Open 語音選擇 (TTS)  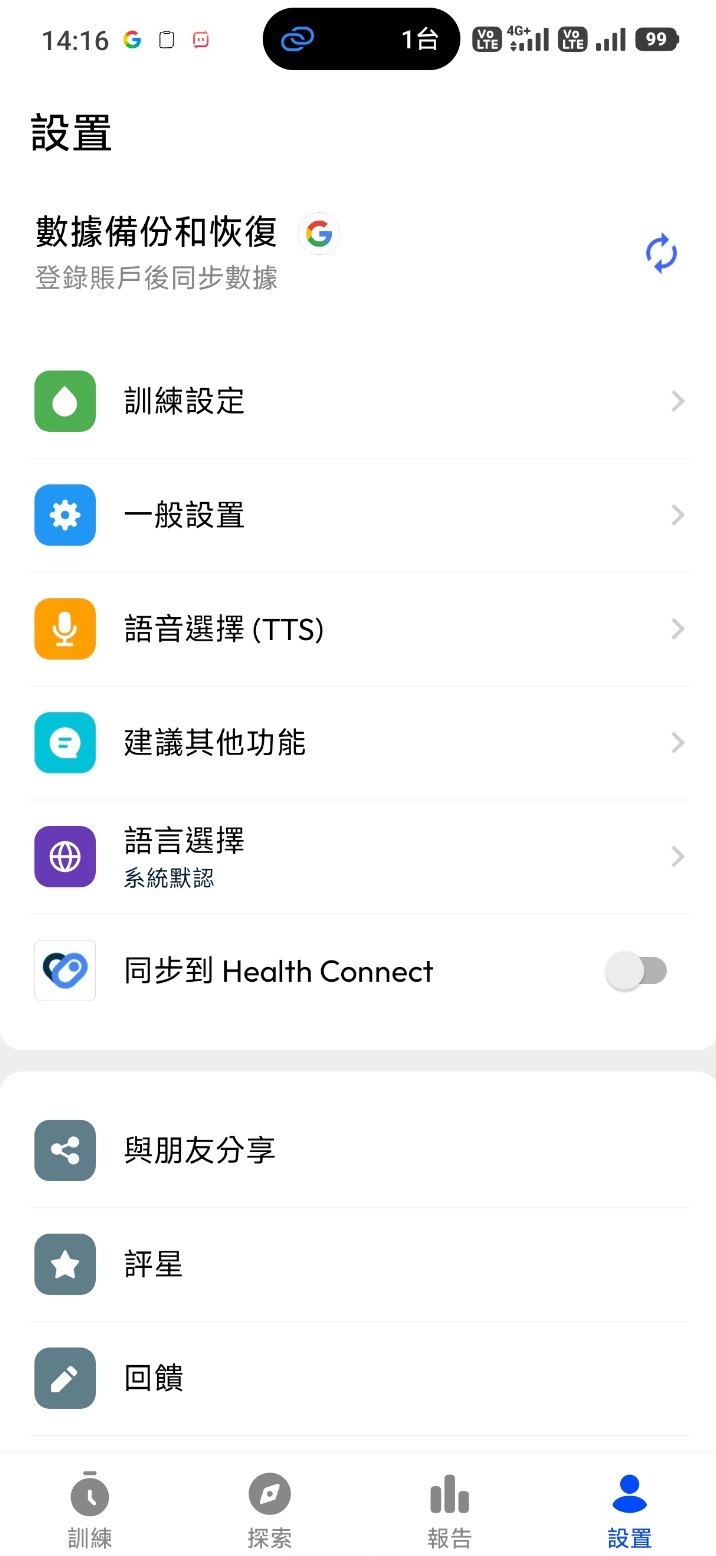tap(358, 630)
